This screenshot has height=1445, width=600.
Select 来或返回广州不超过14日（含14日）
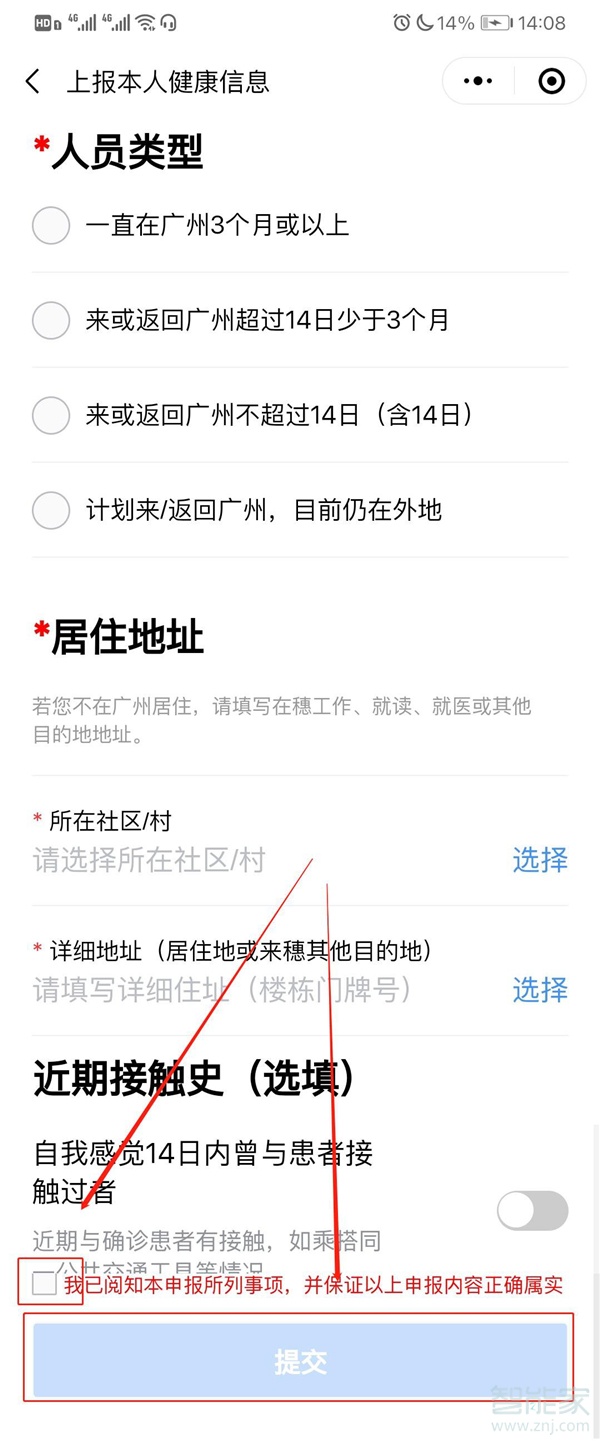tap(51, 415)
